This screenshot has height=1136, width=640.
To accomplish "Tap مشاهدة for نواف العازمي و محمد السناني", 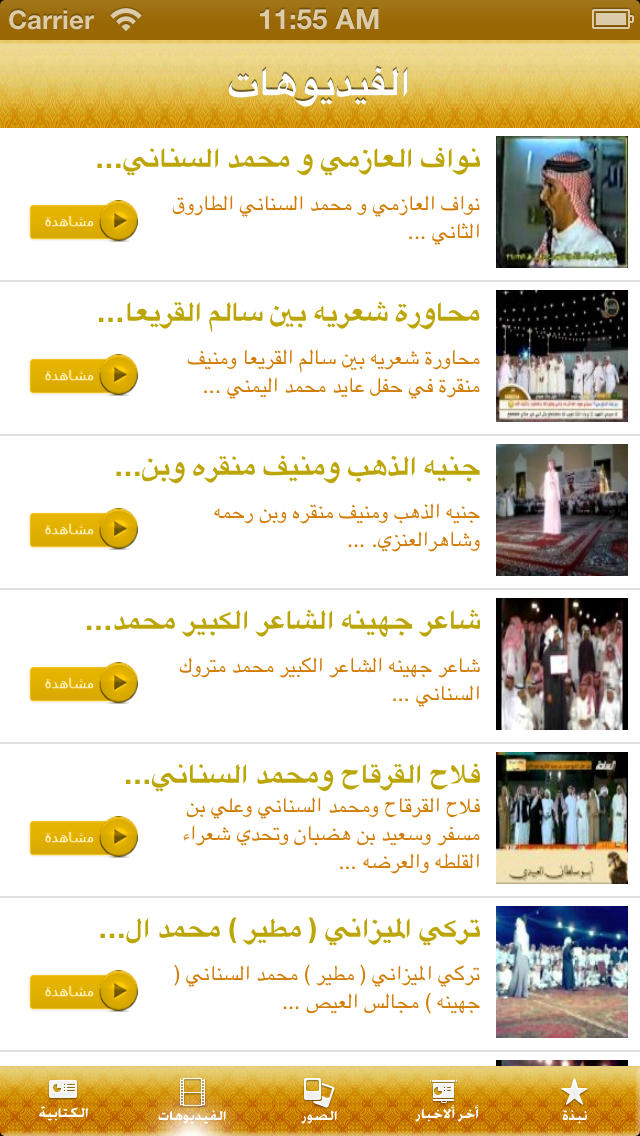I will (84, 221).
